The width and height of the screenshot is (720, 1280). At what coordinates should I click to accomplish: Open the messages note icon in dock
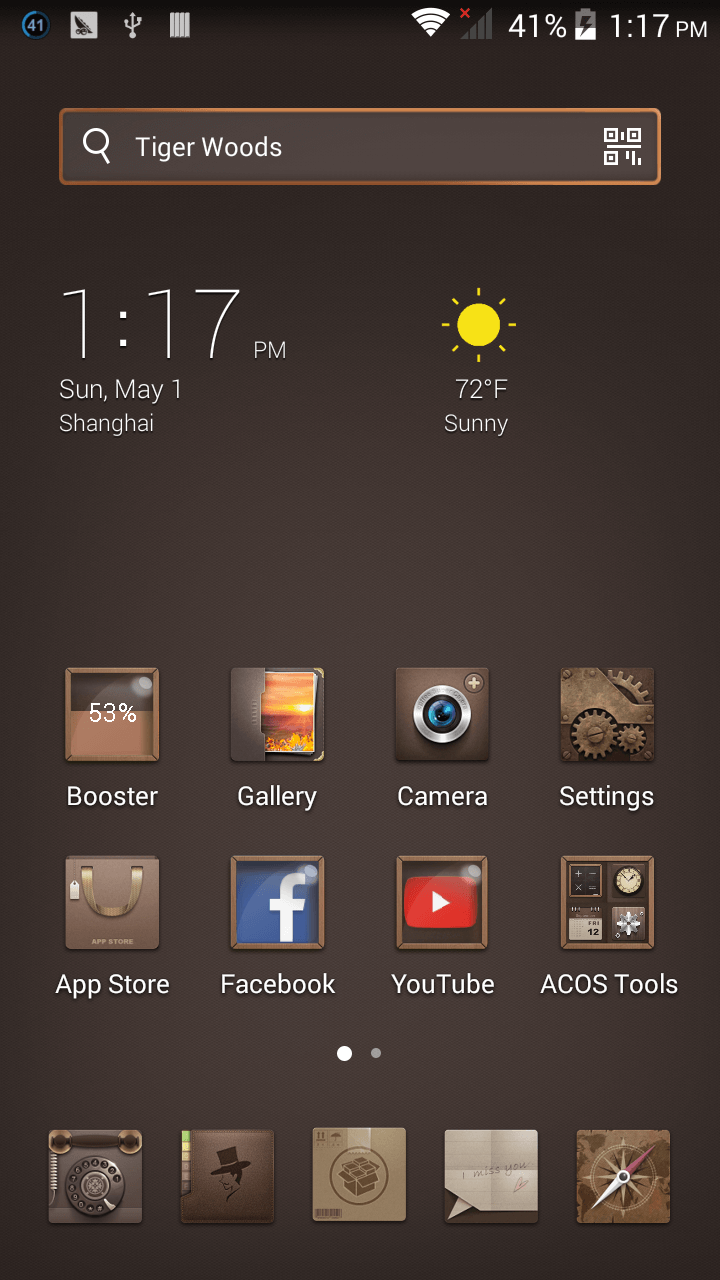click(491, 1176)
